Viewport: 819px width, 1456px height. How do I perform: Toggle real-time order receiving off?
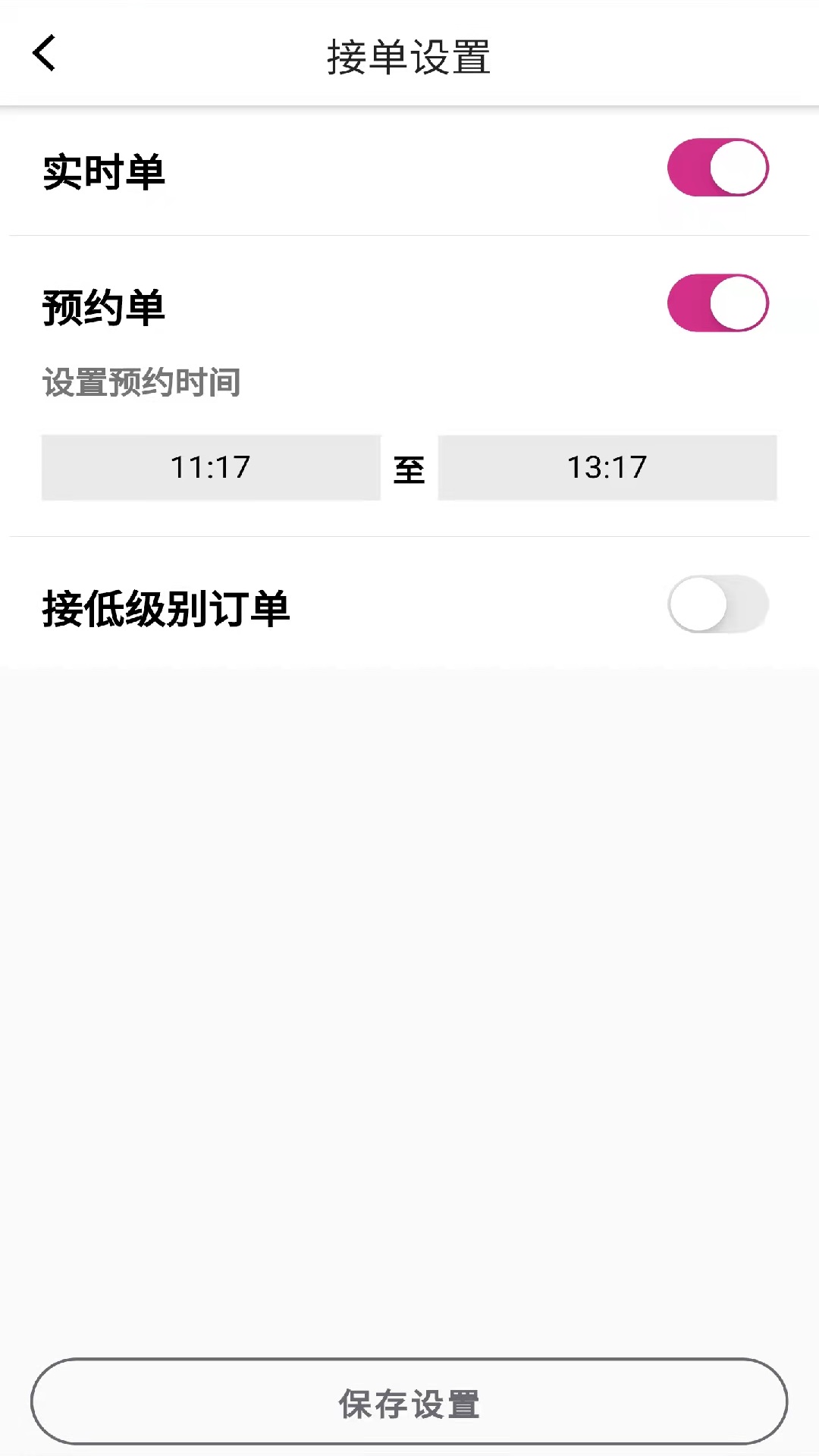coord(717,168)
